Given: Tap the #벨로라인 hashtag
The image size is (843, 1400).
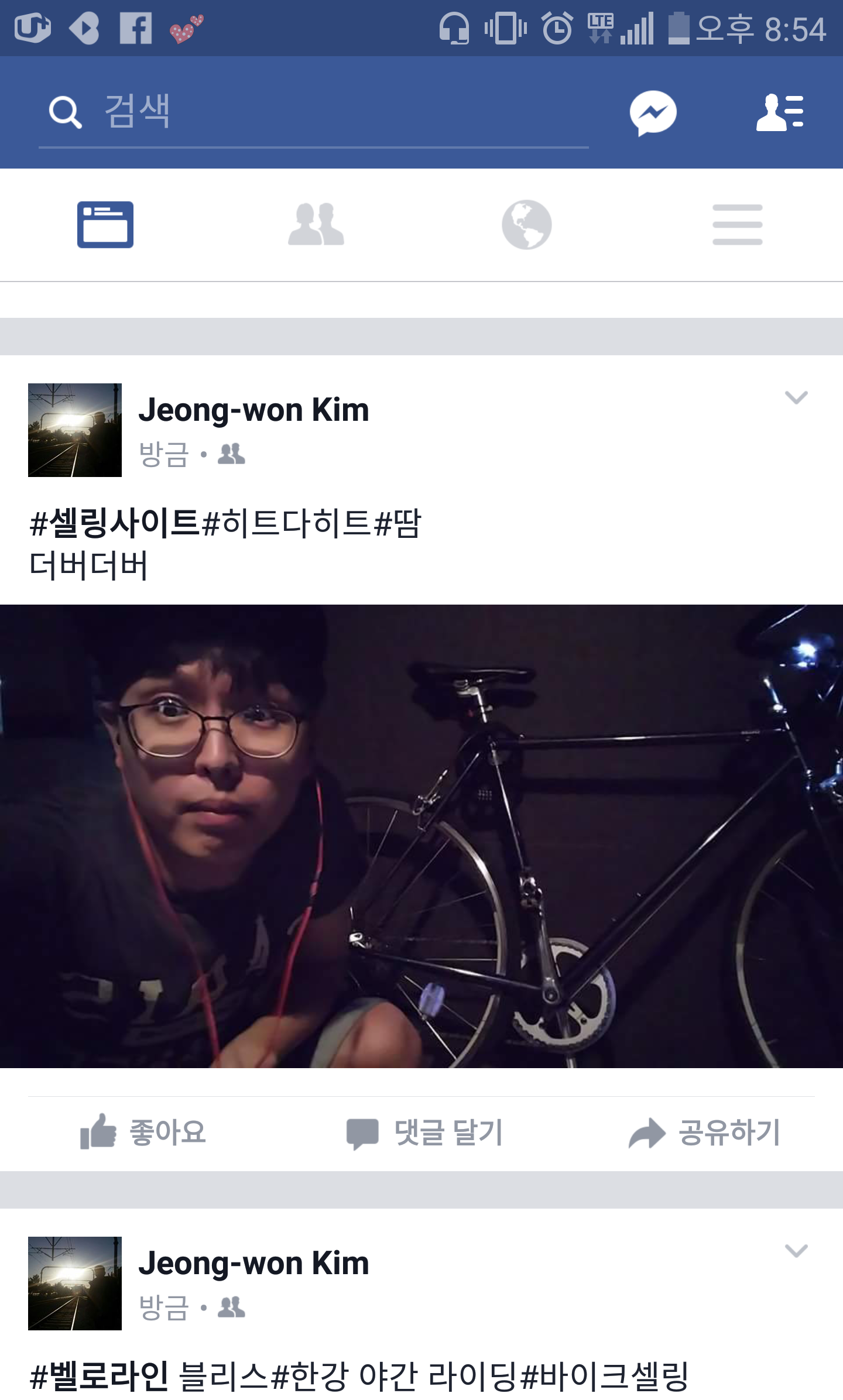Looking at the screenshot, I should tap(100, 1375).
